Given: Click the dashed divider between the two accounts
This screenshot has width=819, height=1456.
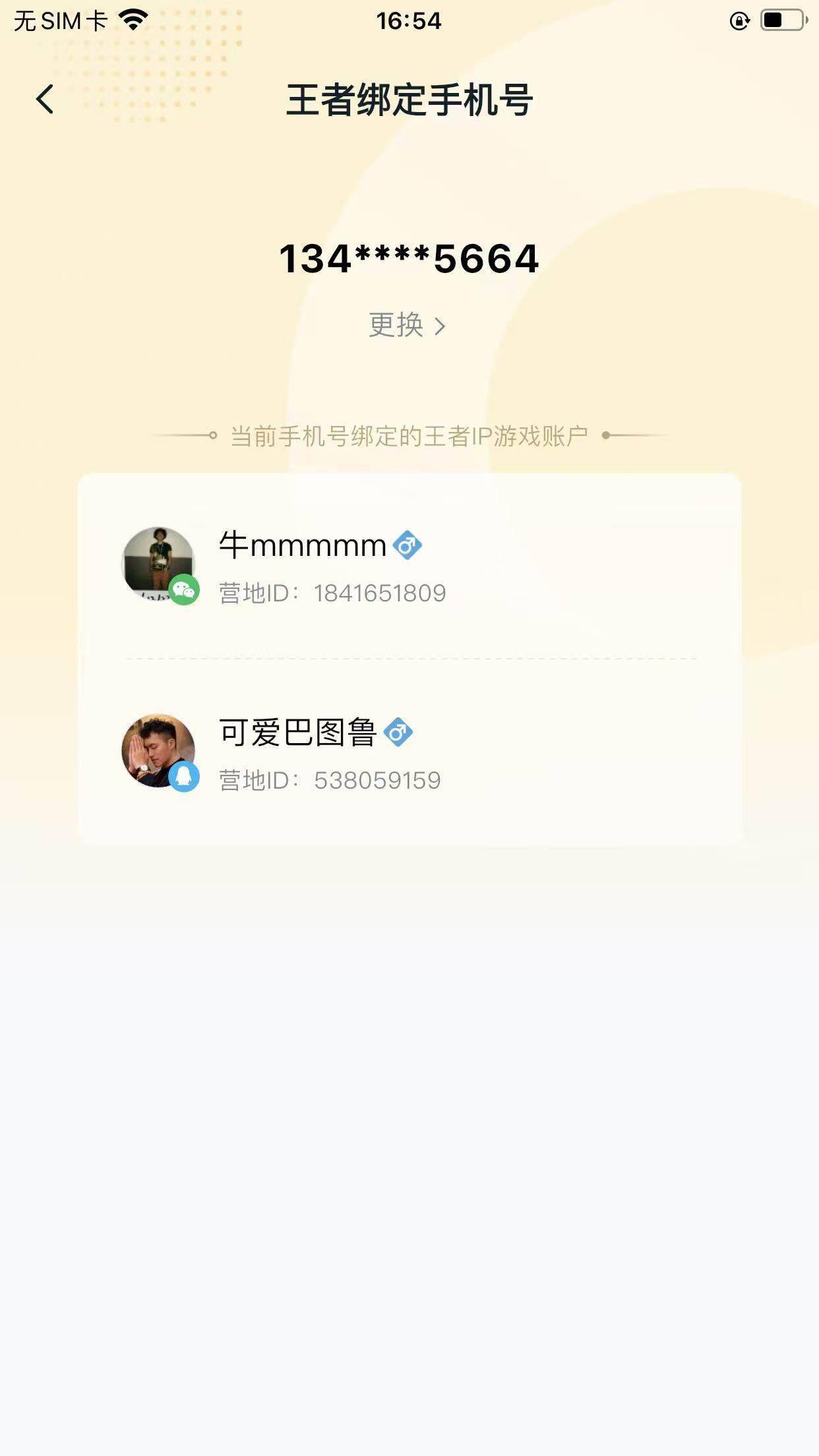Looking at the screenshot, I should (x=409, y=658).
